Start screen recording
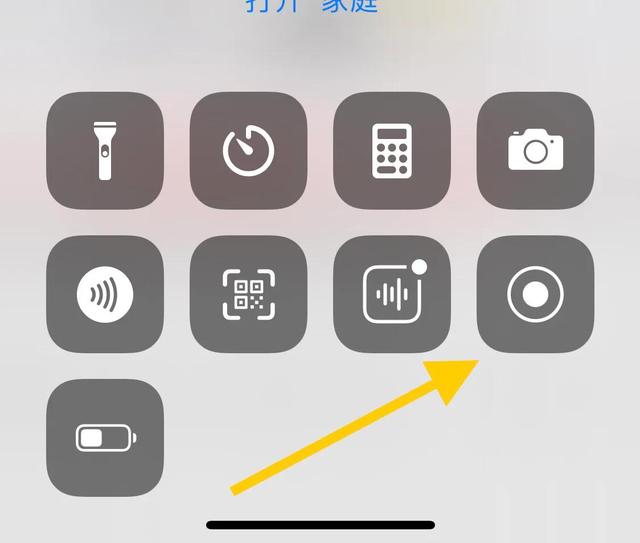 [535, 294]
